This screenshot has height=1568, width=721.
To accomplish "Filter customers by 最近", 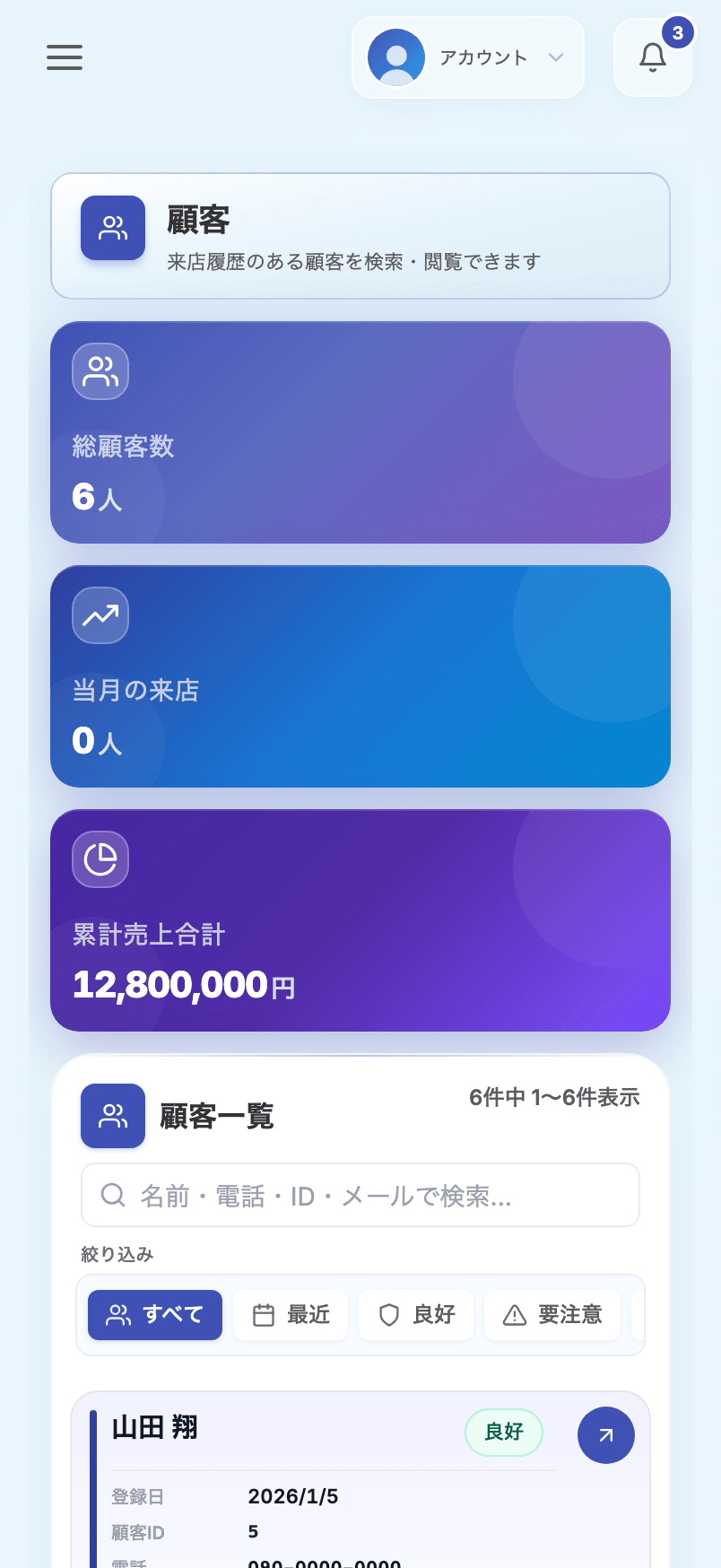I will click(291, 1315).
